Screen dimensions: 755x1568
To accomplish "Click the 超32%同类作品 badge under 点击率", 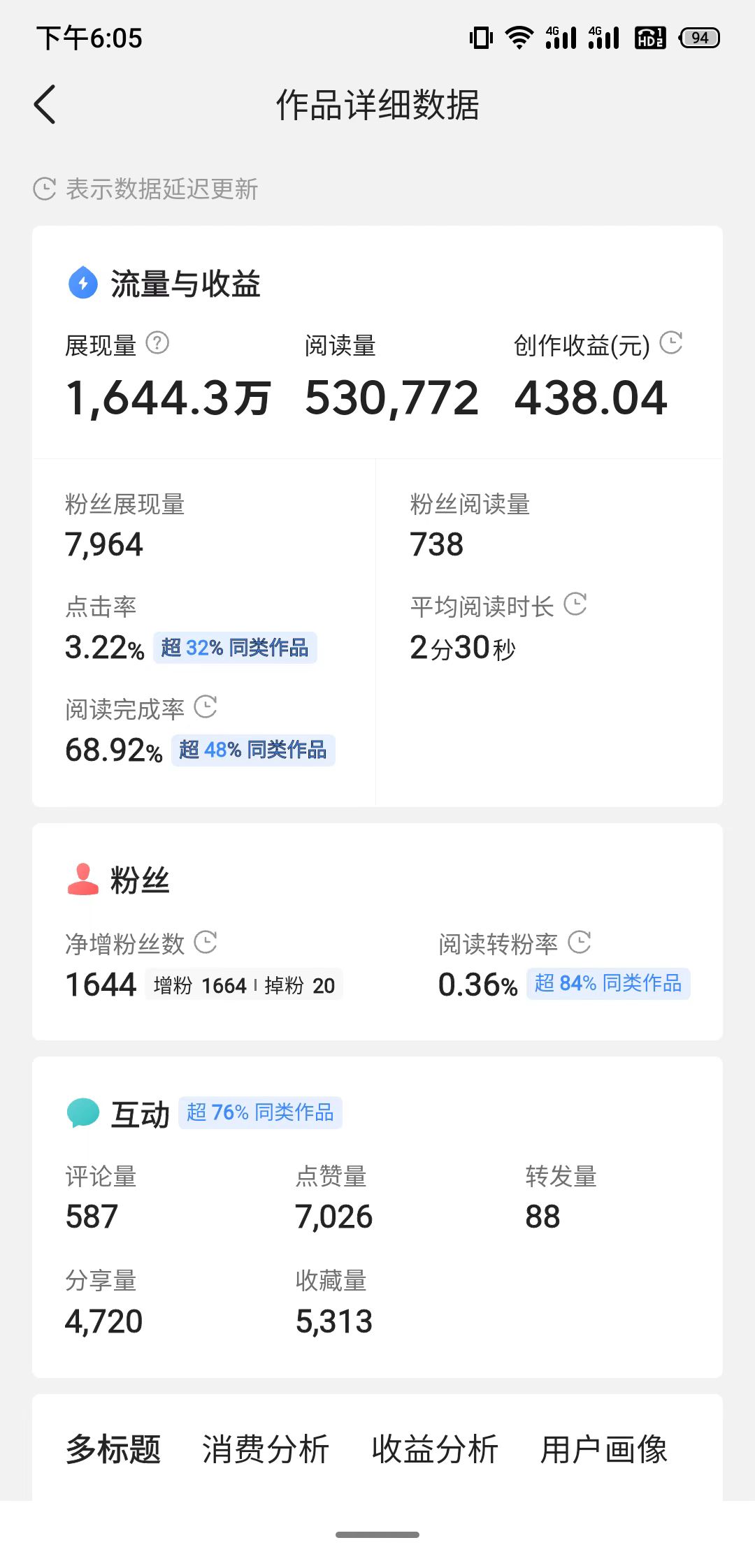I will click(x=235, y=648).
